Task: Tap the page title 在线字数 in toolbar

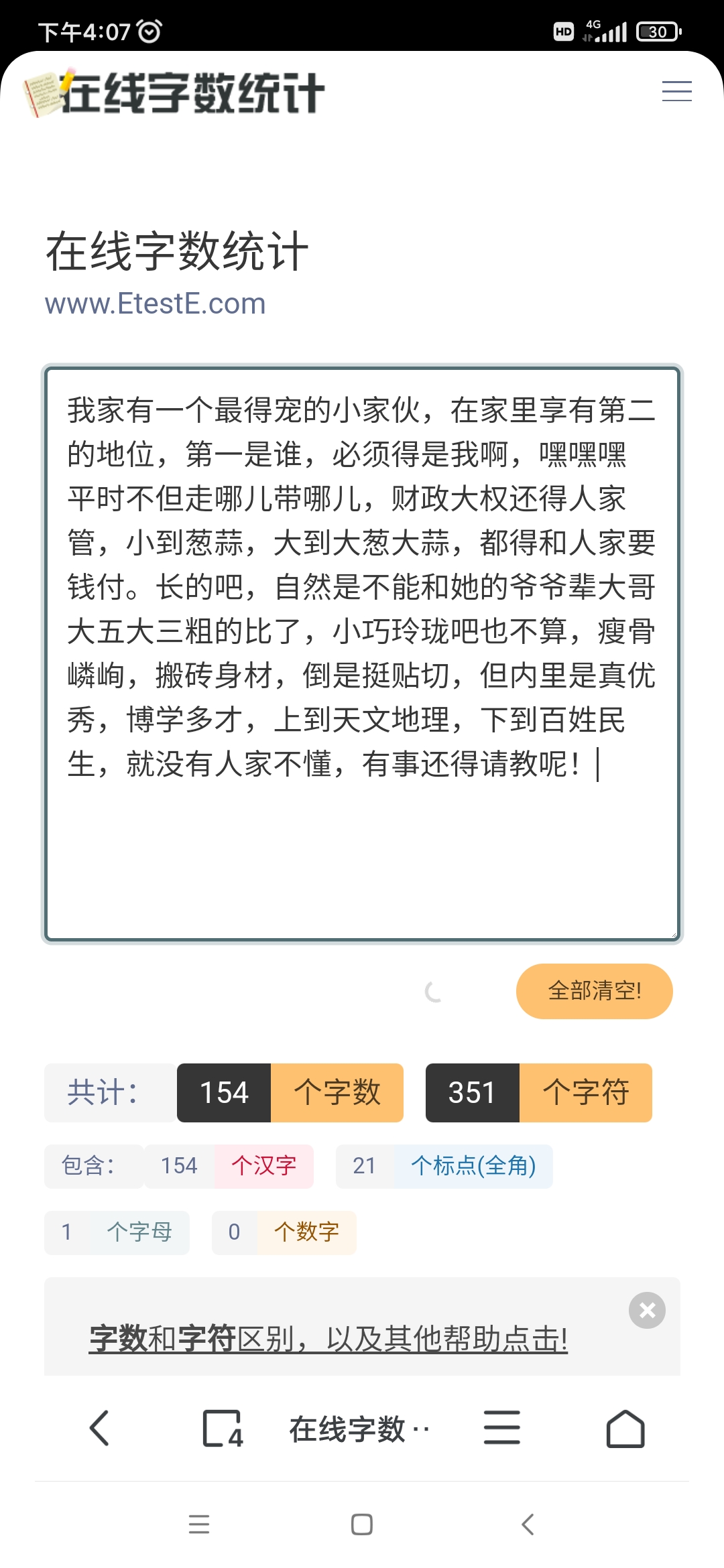Action: (x=359, y=1429)
